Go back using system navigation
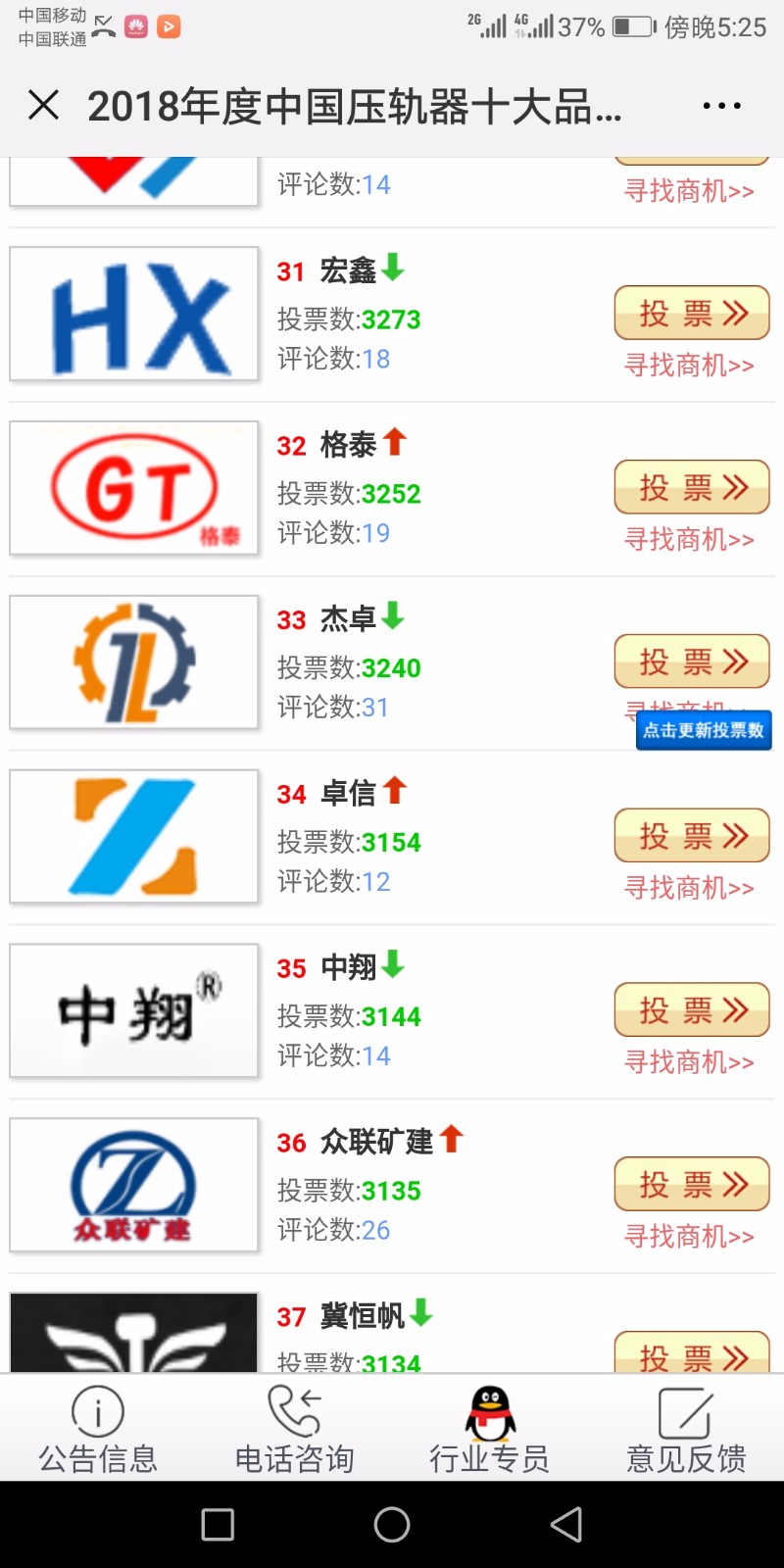784x1568 pixels. [566, 1525]
